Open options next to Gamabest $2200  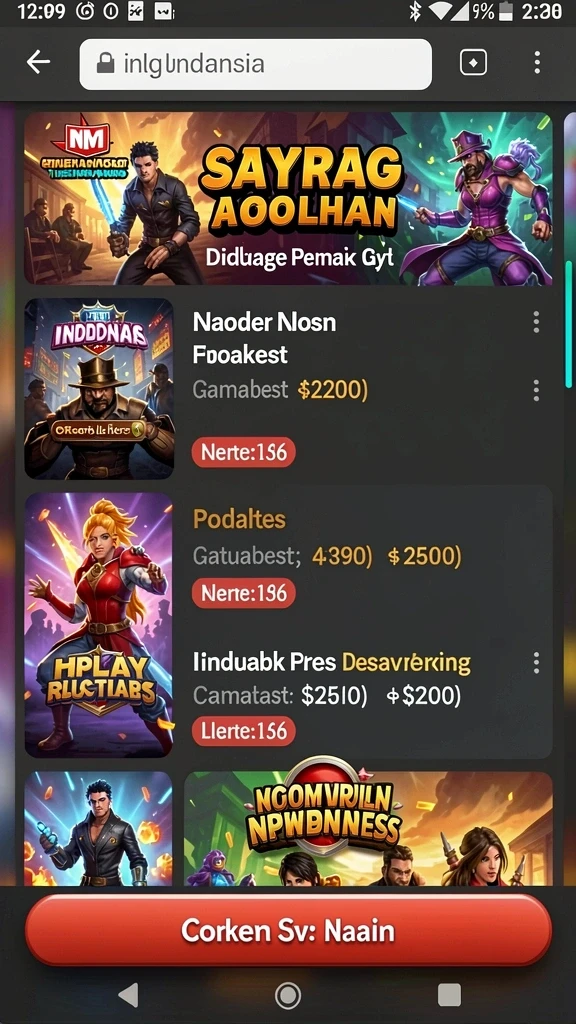(x=536, y=391)
